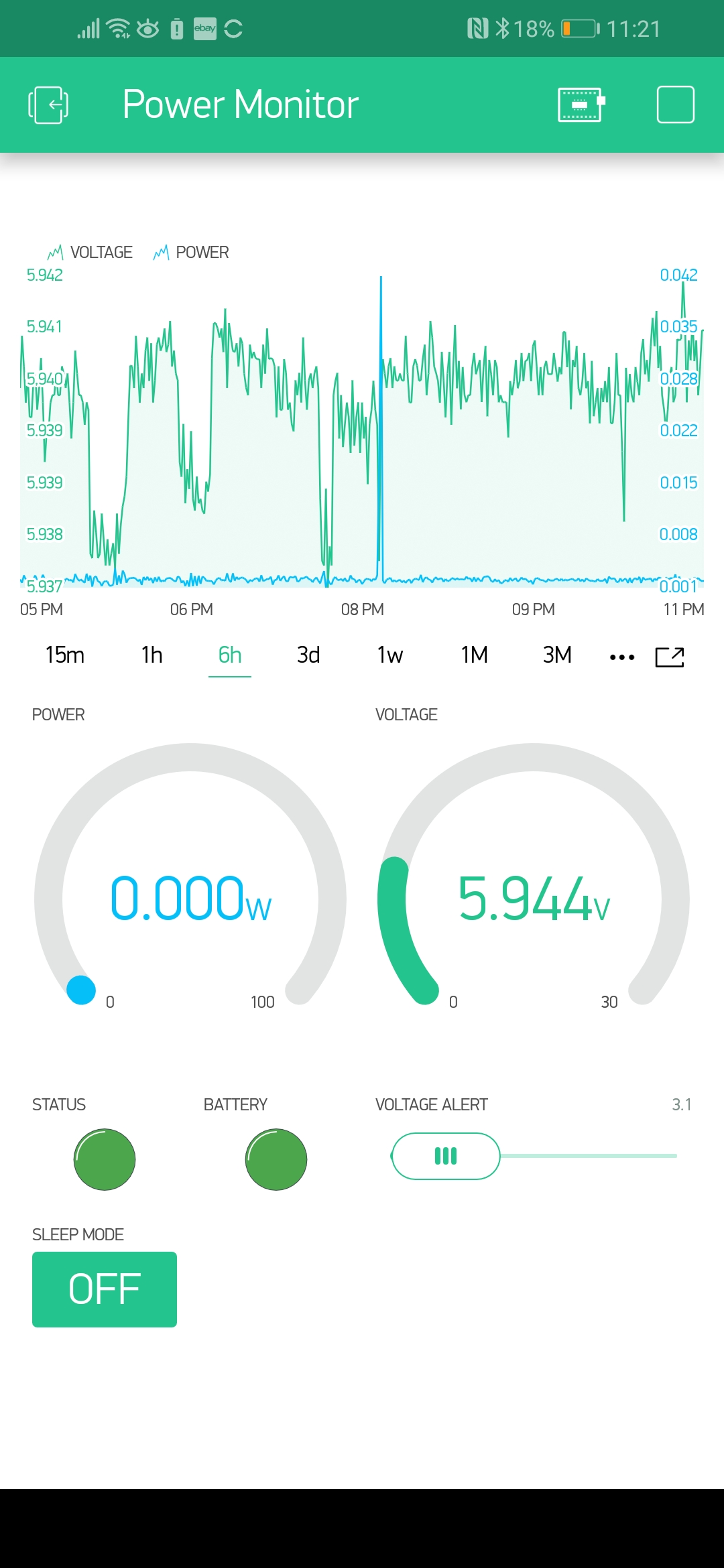Viewport: 724px width, 1568px height.
Task: Toggle the POWER series on the chart
Action: coord(192,253)
